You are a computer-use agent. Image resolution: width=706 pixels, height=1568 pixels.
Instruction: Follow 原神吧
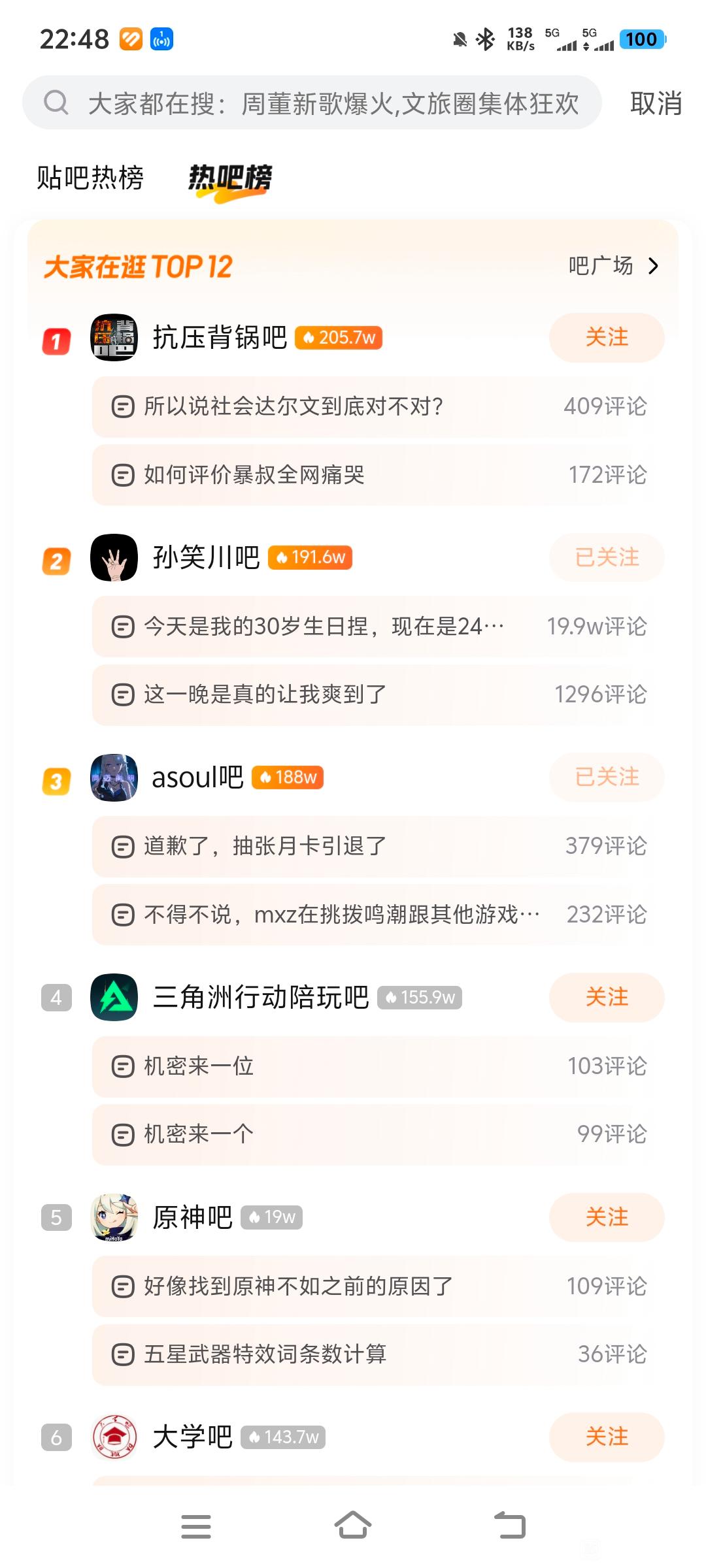(x=606, y=1217)
